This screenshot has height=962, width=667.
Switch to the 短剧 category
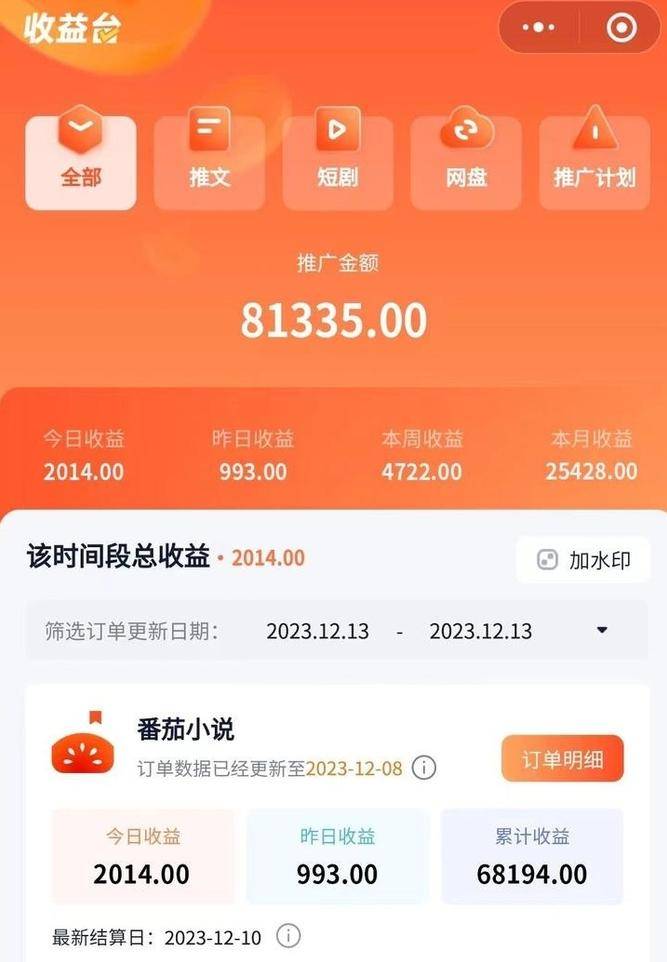338,163
